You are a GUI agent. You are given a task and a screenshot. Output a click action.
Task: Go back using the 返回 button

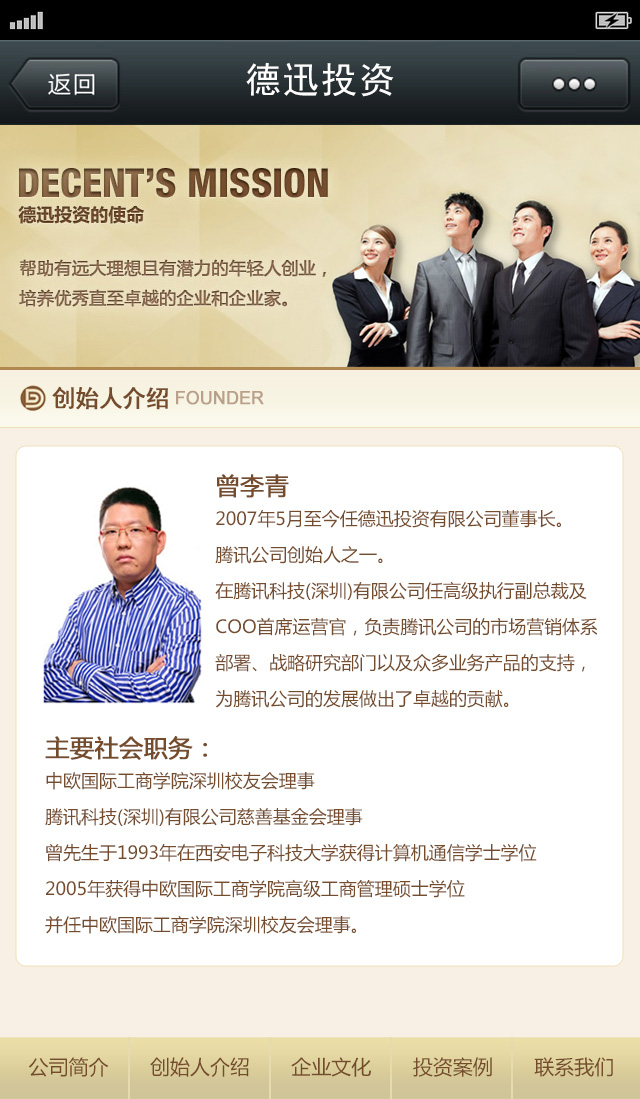(x=66, y=84)
